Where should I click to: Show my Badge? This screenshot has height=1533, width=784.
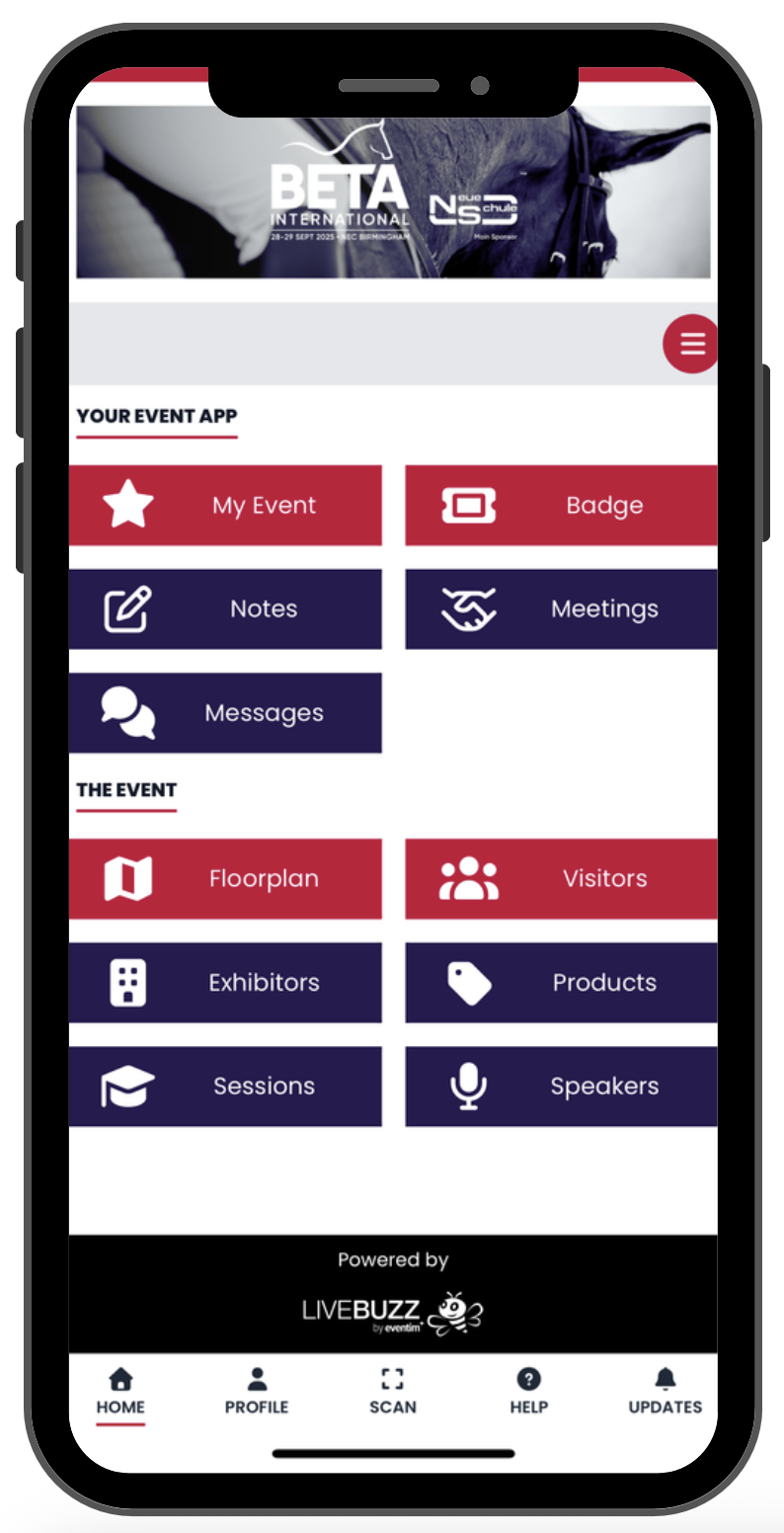coord(561,505)
